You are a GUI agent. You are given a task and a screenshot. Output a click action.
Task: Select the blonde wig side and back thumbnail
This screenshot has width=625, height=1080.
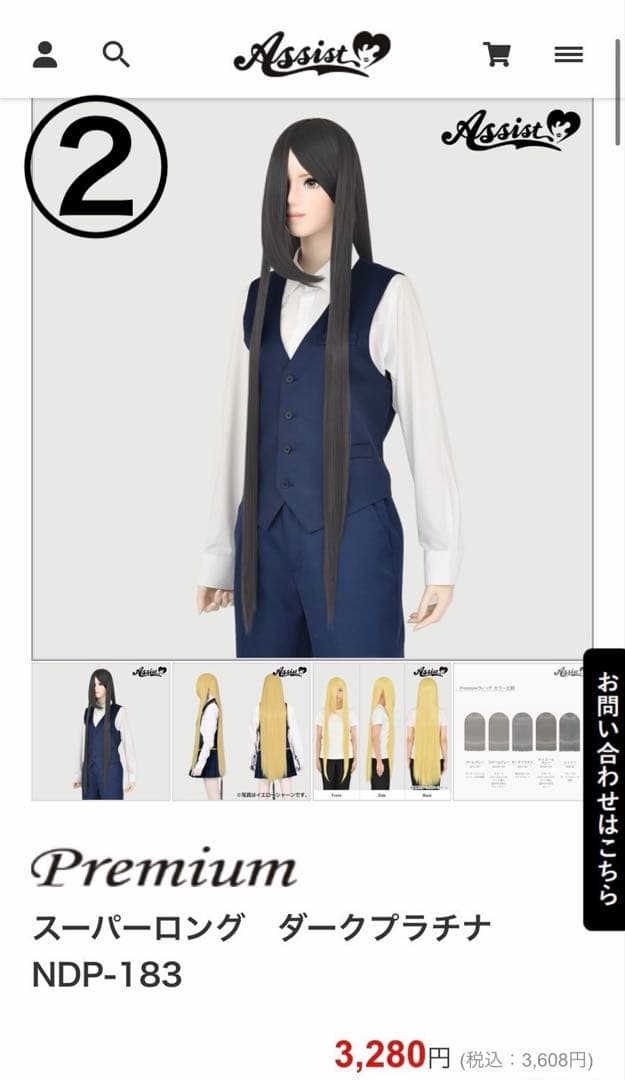click(x=241, y=731)
